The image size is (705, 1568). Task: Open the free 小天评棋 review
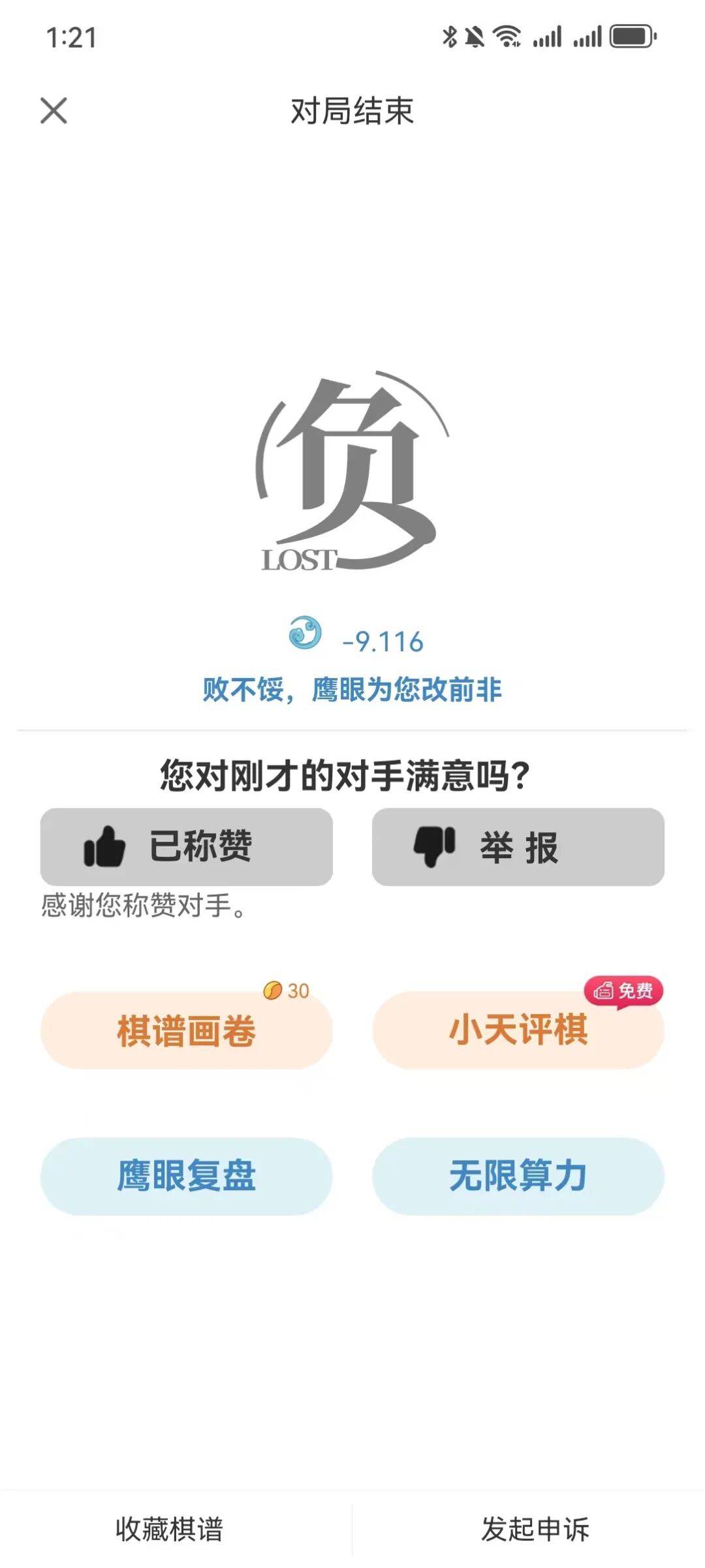[518, 1030]
